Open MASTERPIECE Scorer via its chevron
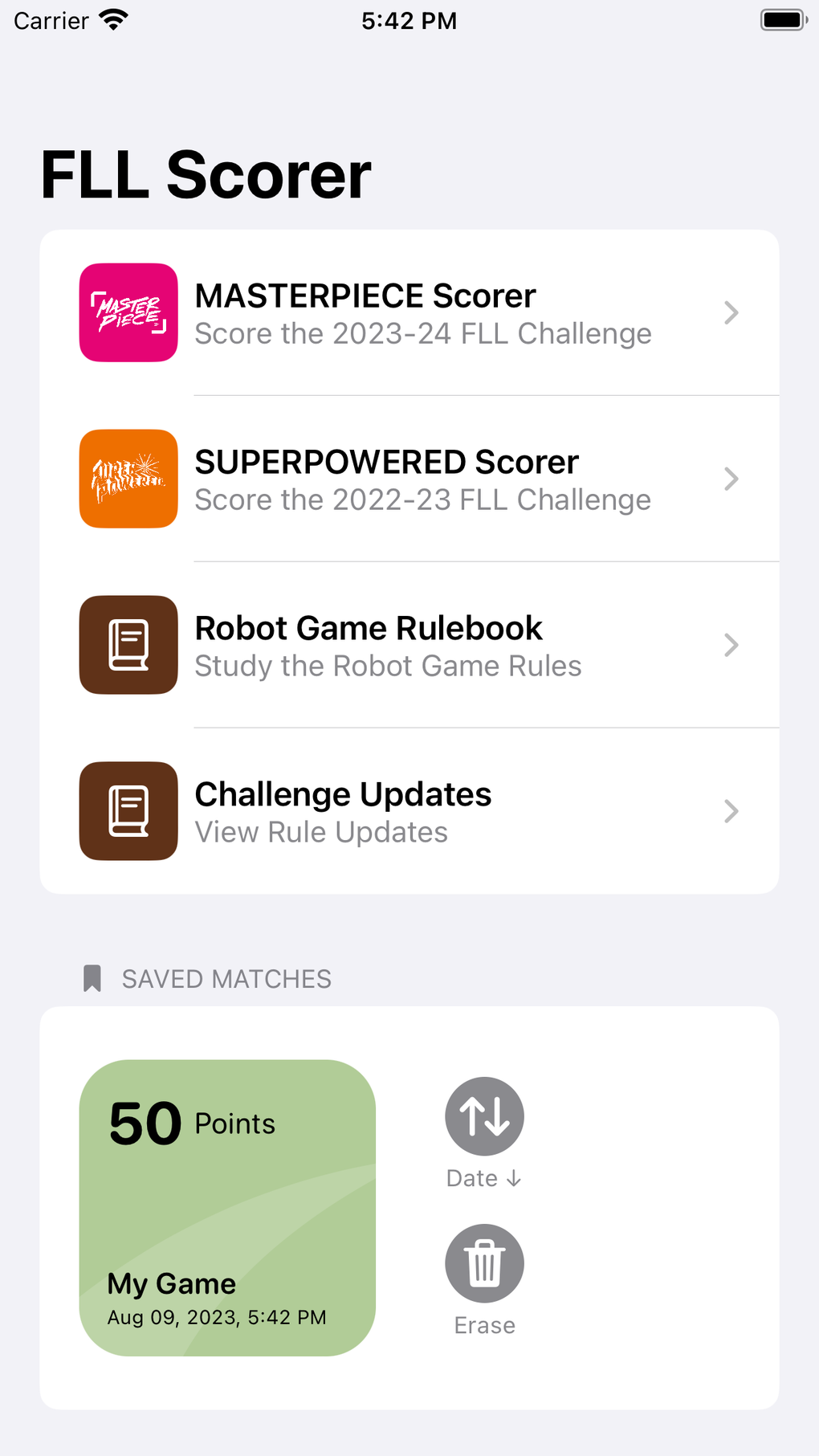The height and width of the screenshot is (1456, 819). point(730,312)
